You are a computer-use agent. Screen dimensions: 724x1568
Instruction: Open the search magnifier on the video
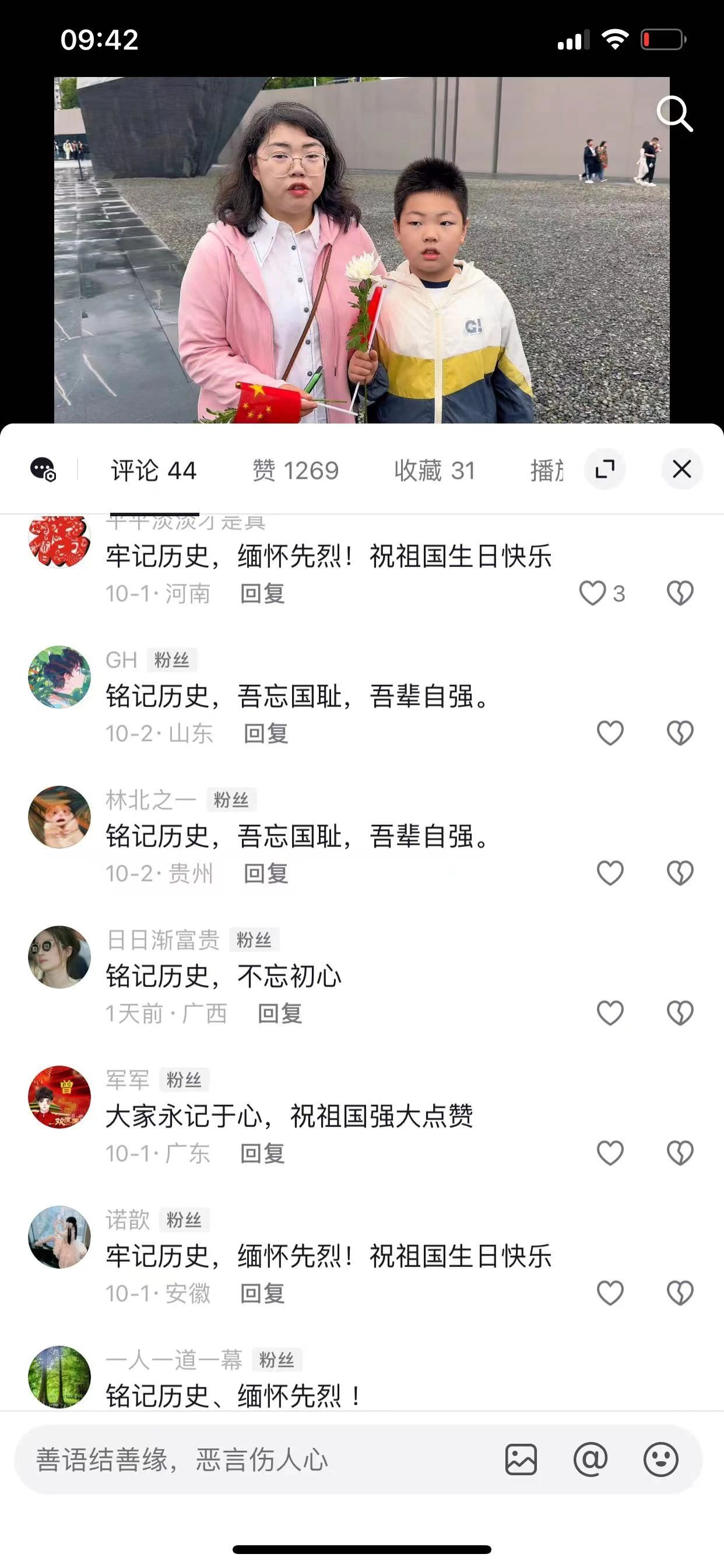[674, 113]
